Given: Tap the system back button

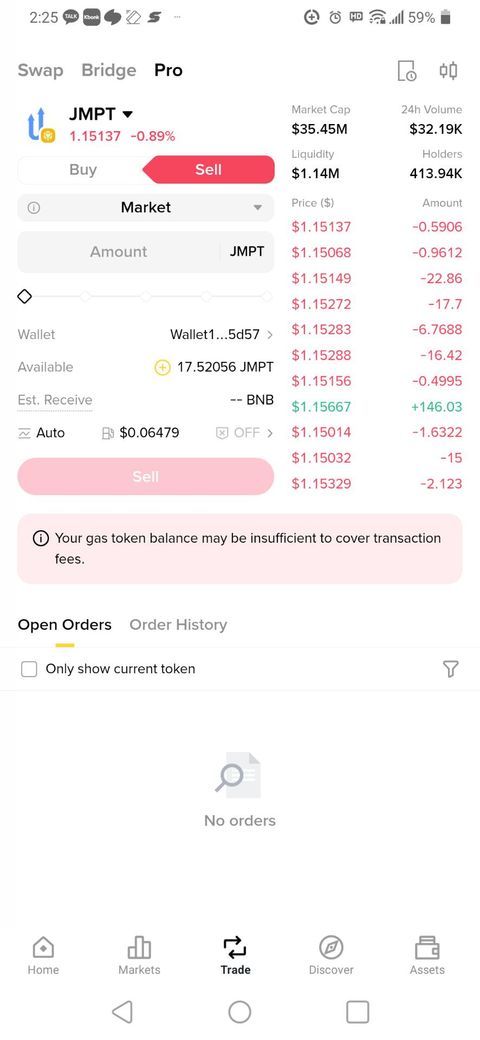Looking at the screenshot, I should tap(123, 1012).
